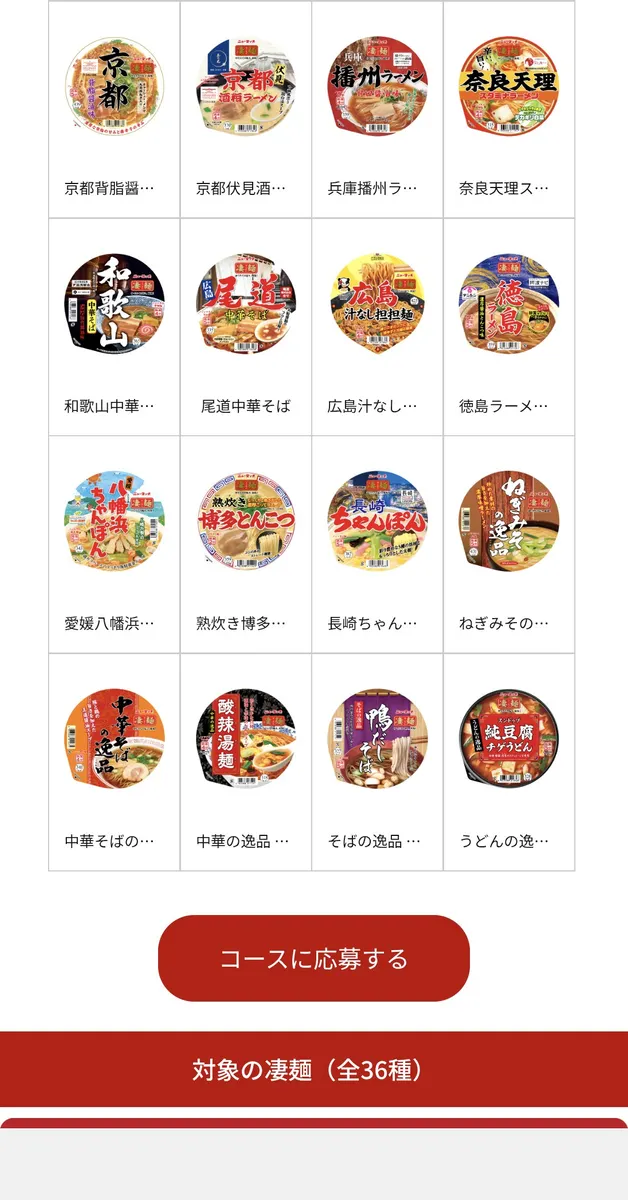The width and height of the screenshot is (628, 1200).
Task: View the 広島汁なし担担麺 item
Action: point(377,328)
